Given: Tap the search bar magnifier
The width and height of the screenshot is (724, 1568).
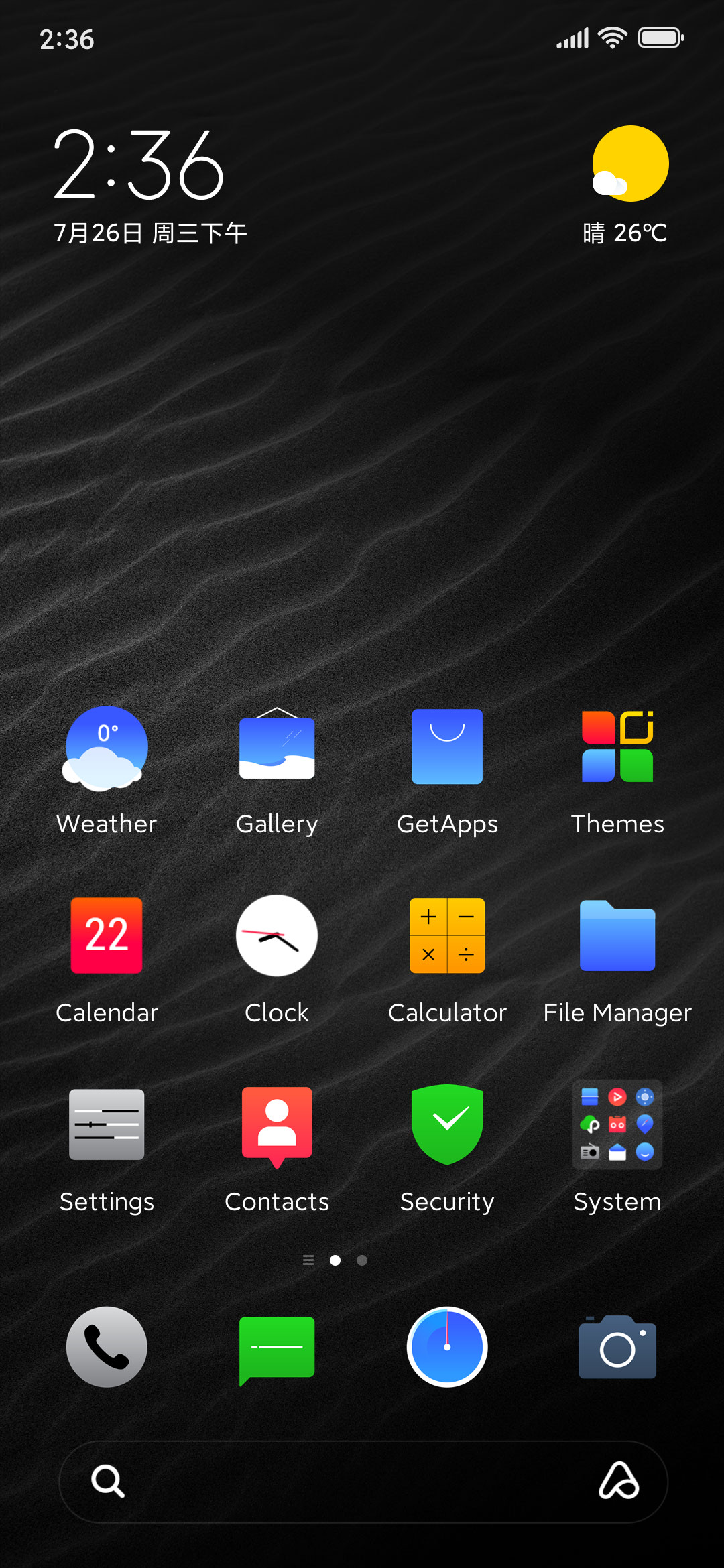Looking at the screenshot, I should tap(108, 1481).
